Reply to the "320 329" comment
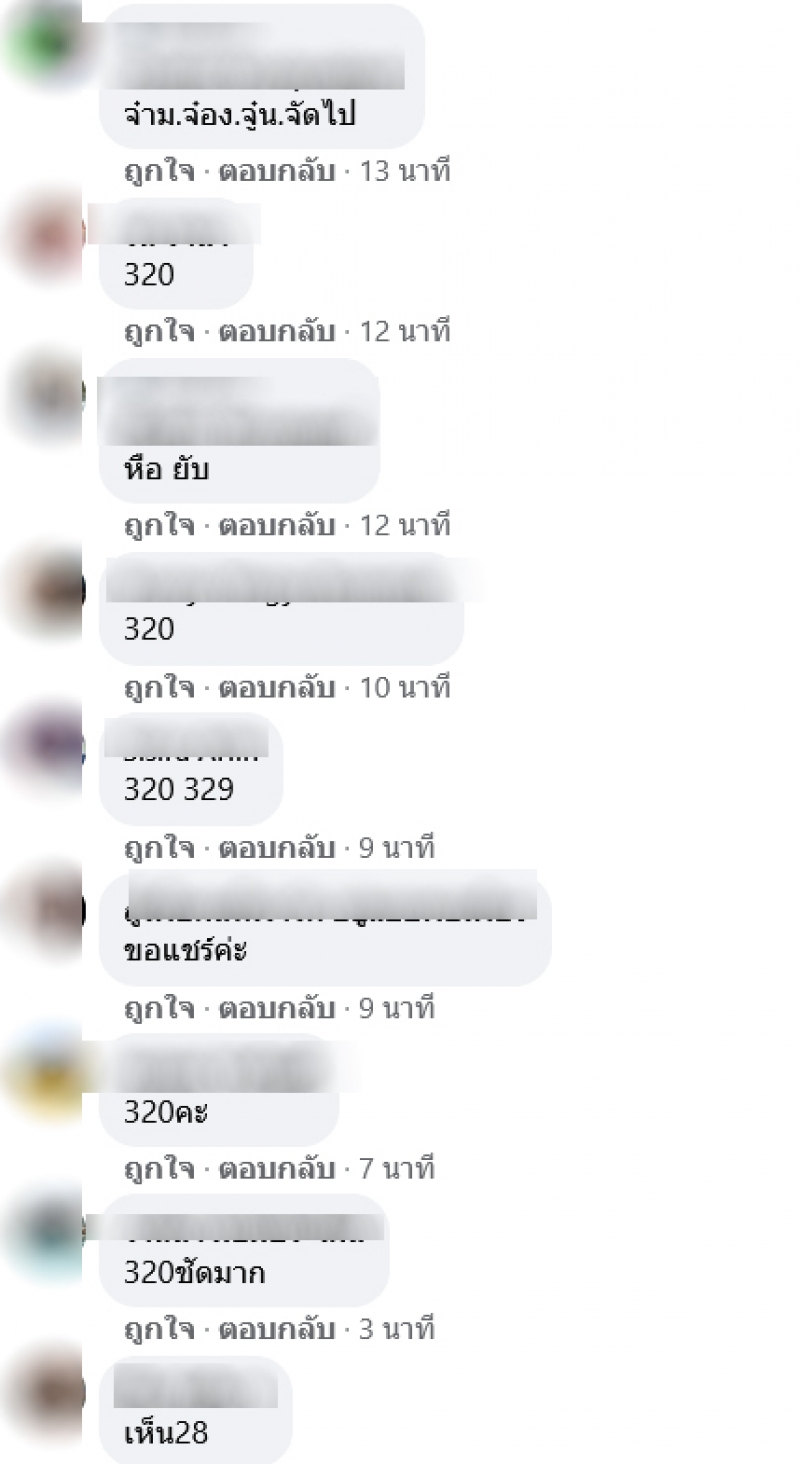Viewport: 800px width, 1464px height. click(x=276, y=849)
